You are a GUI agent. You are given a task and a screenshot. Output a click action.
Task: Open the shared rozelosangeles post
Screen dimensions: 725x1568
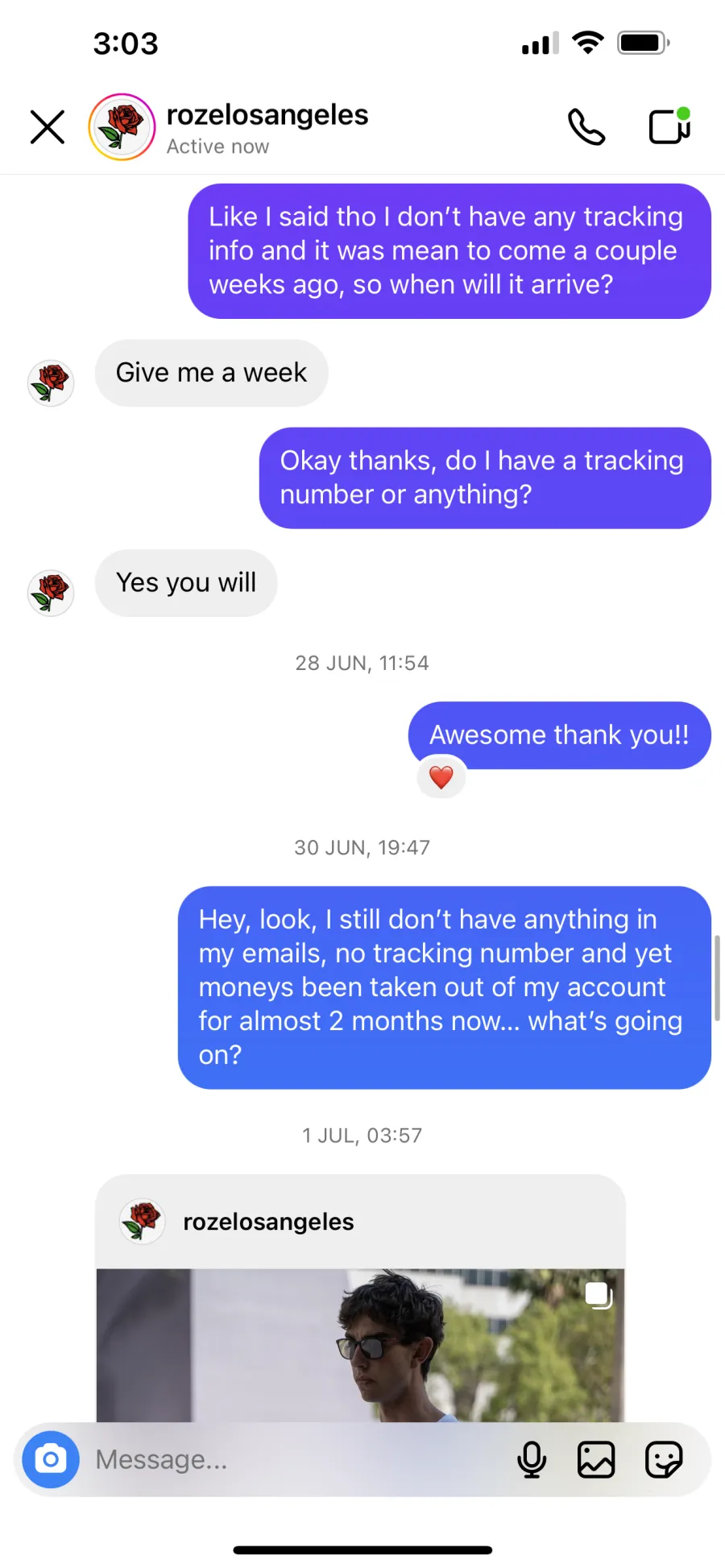360,1298
